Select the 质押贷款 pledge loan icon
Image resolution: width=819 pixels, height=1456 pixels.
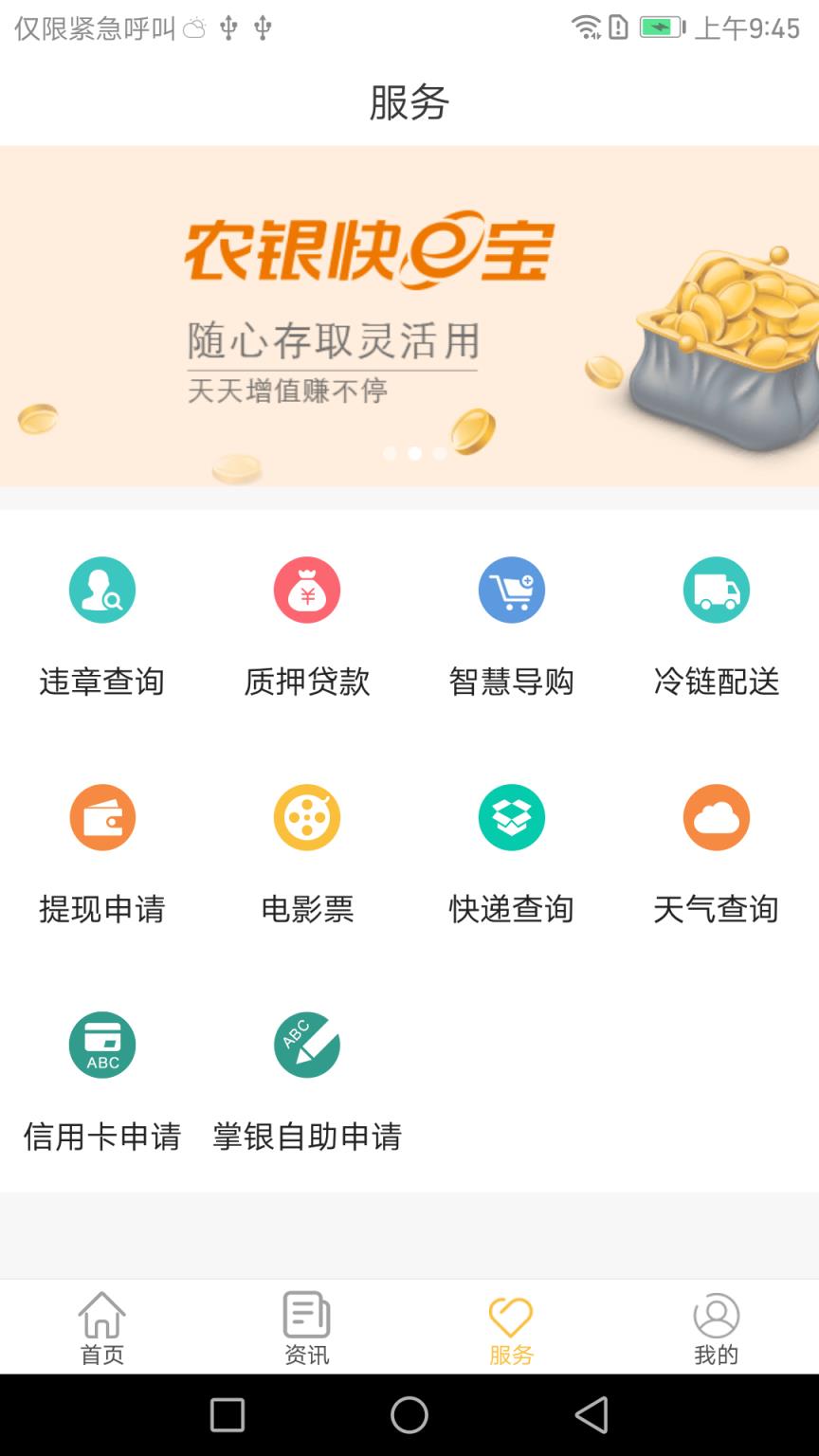[307, 590]
